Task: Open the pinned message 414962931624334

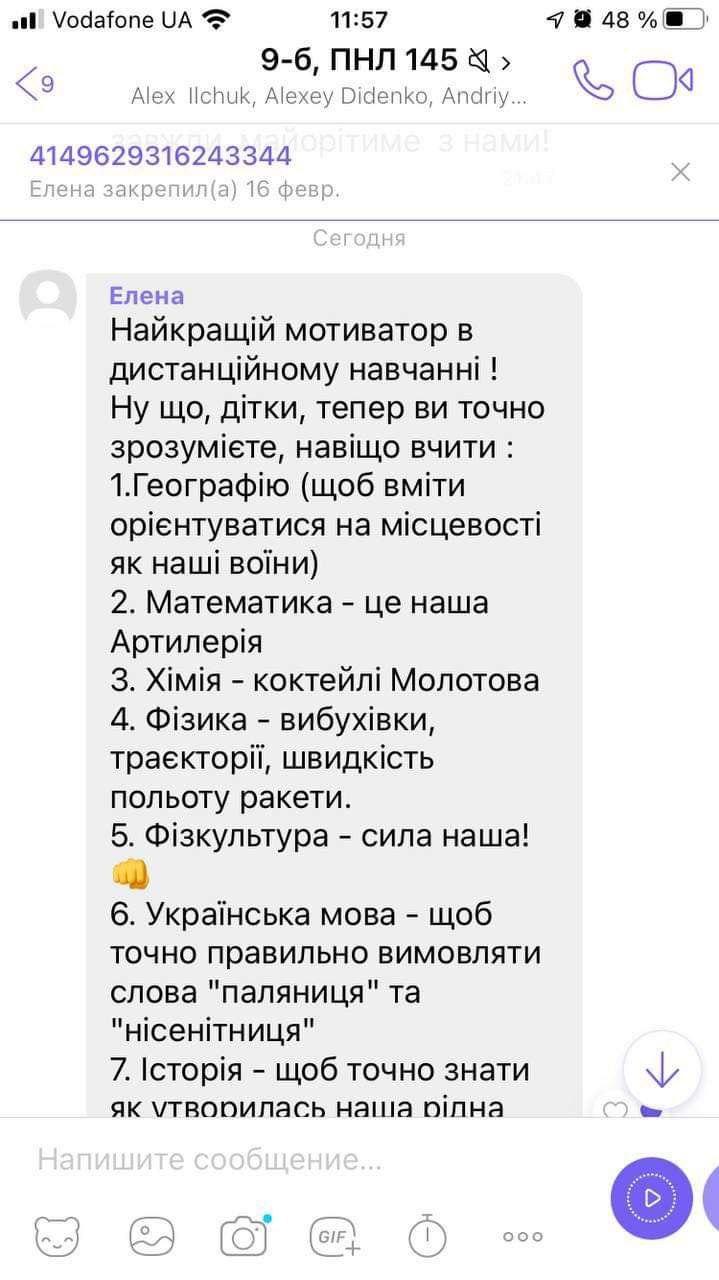Action: tap(160, 156)
